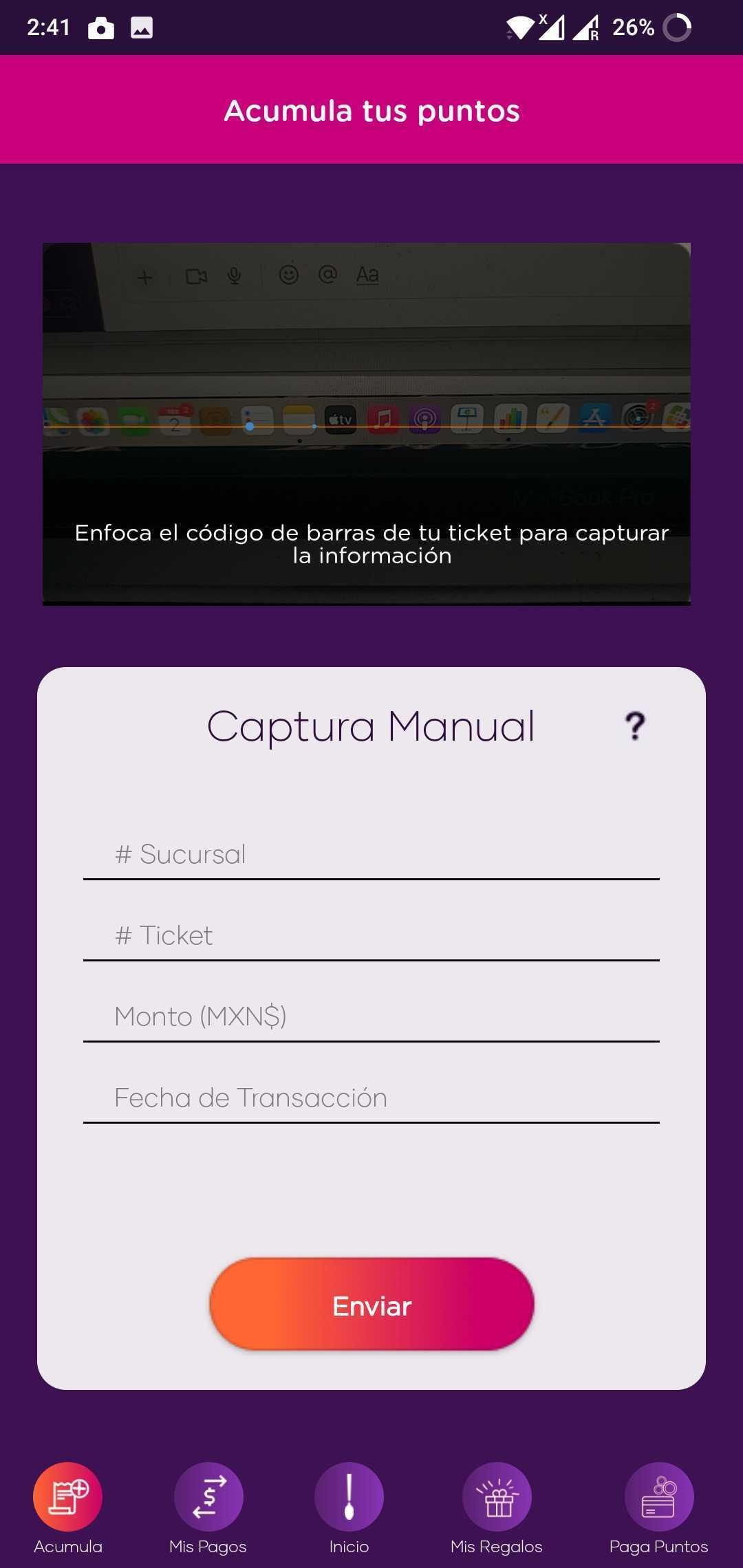Select the Monto (MXN$) field
The width and height of the screenshot is (743, 1568).
click(371, 1017)
